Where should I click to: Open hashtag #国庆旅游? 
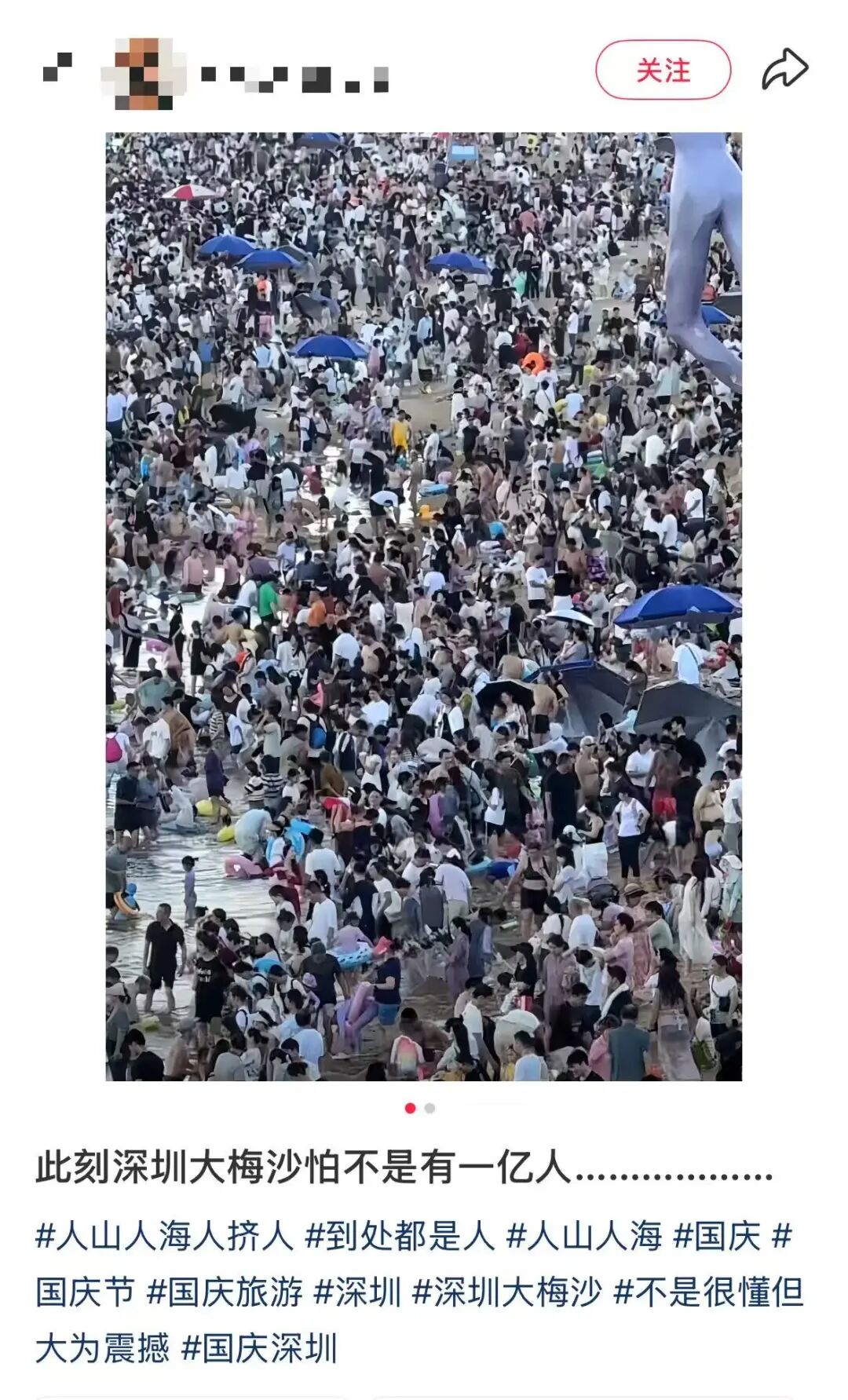pyautogui.click(x=225, y=1292)
